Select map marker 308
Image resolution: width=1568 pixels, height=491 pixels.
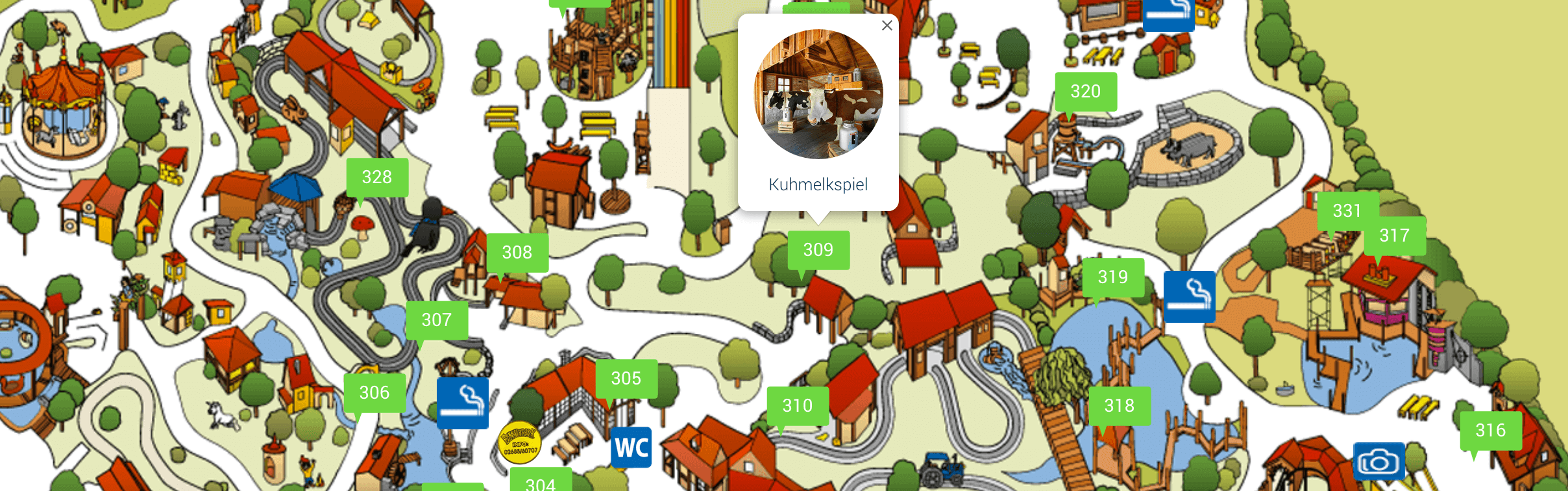click(517, 253)
